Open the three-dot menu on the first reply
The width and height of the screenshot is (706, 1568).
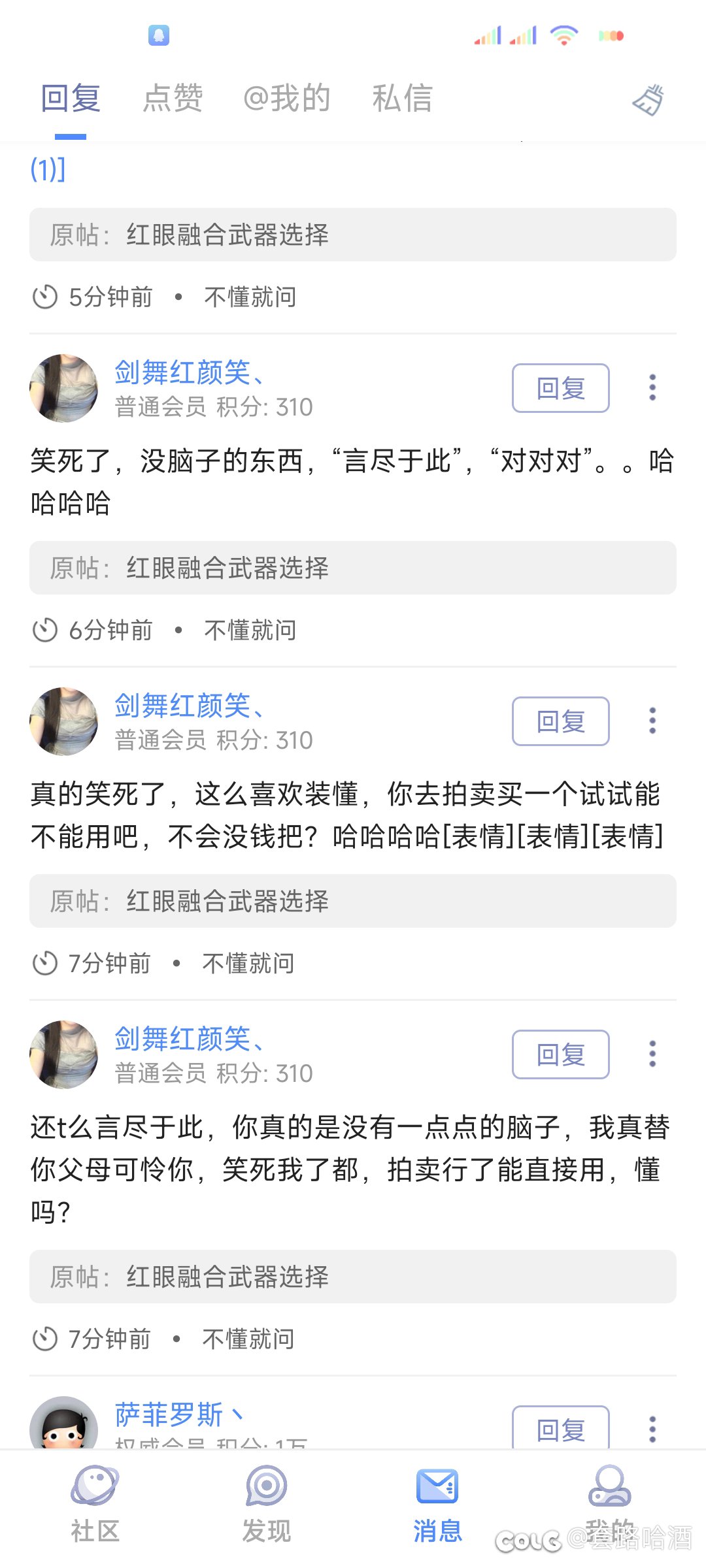[x=652, y=387]
